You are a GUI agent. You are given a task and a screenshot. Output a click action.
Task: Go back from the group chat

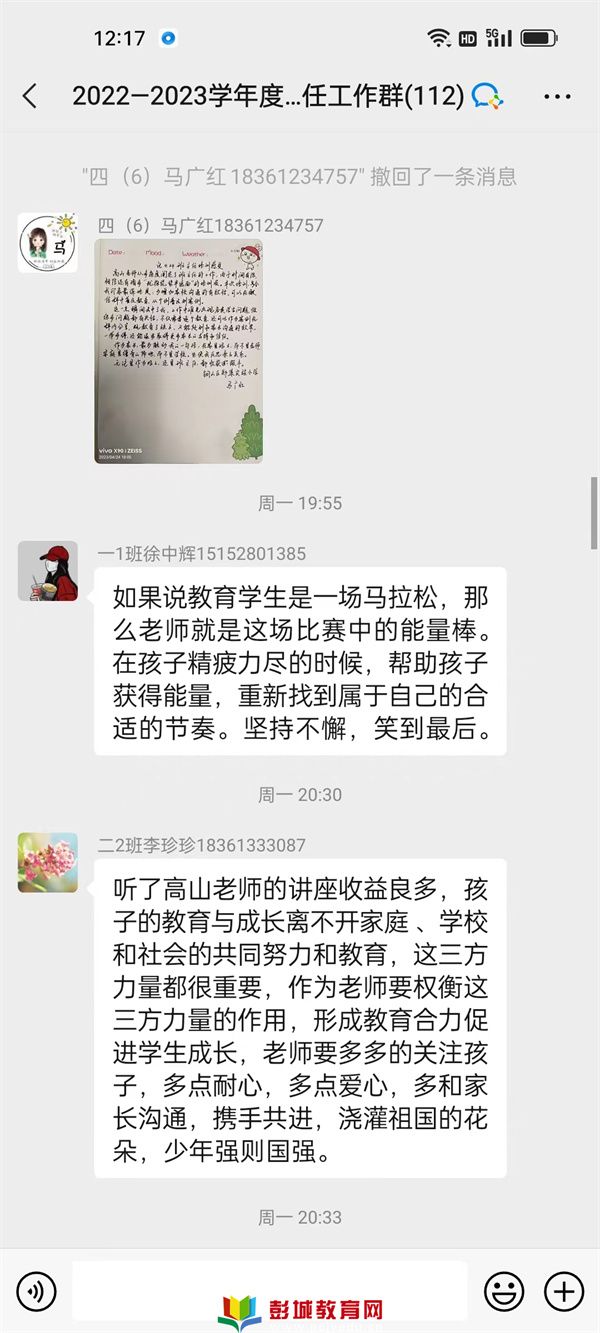click(x=30, y=96)
